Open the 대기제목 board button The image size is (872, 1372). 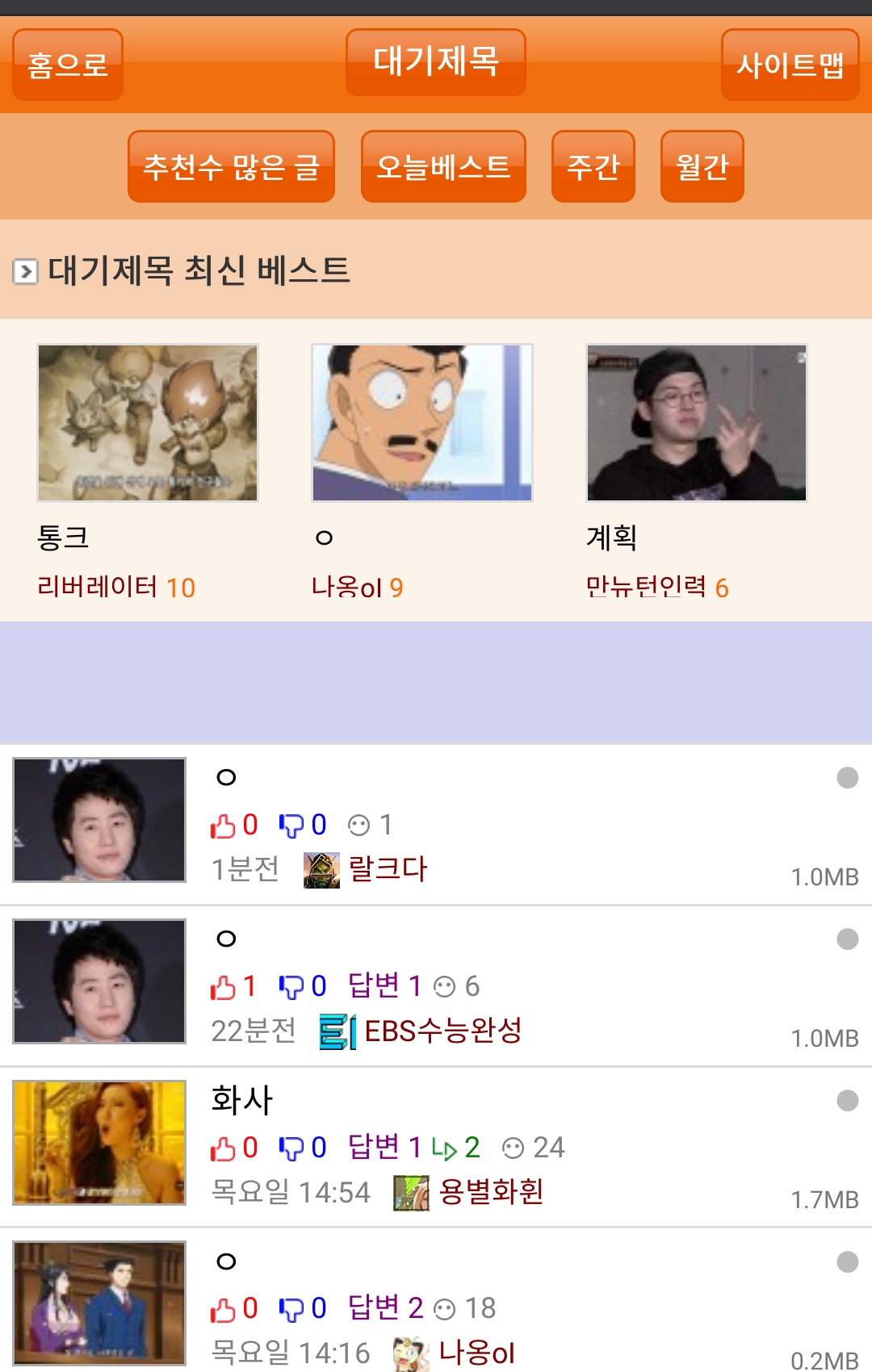coord(436,62)
